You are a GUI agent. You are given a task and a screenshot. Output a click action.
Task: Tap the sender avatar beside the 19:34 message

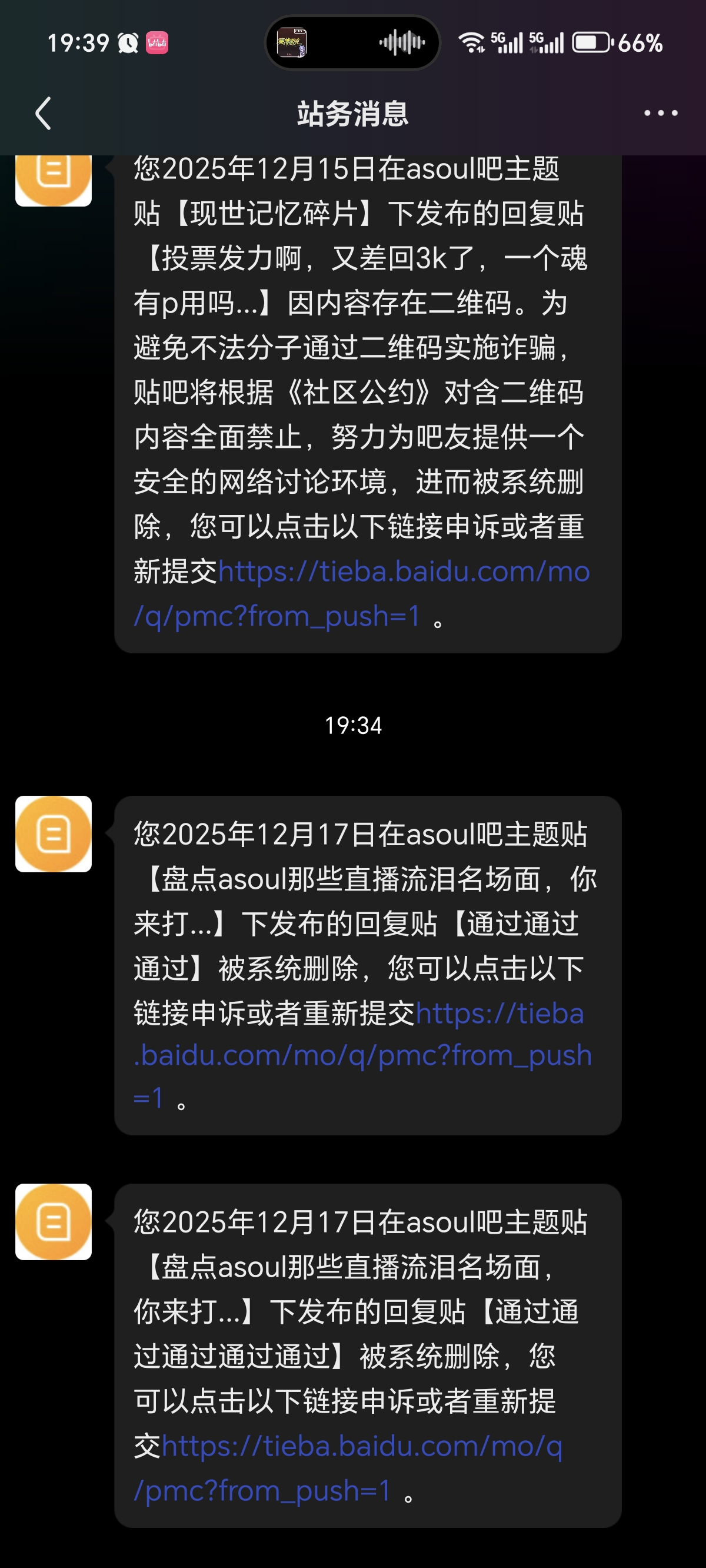pos(54,834)
